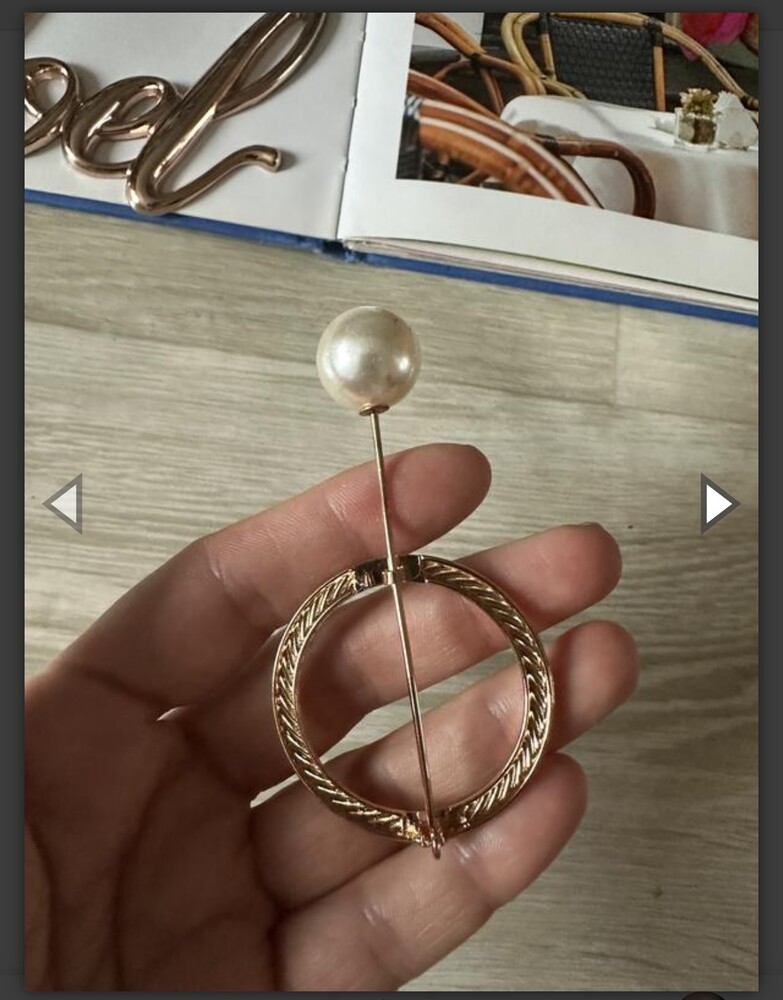Show the next photo with right arrow
The width and height of the screenshot is (783, 1000).
click(718, 503)
